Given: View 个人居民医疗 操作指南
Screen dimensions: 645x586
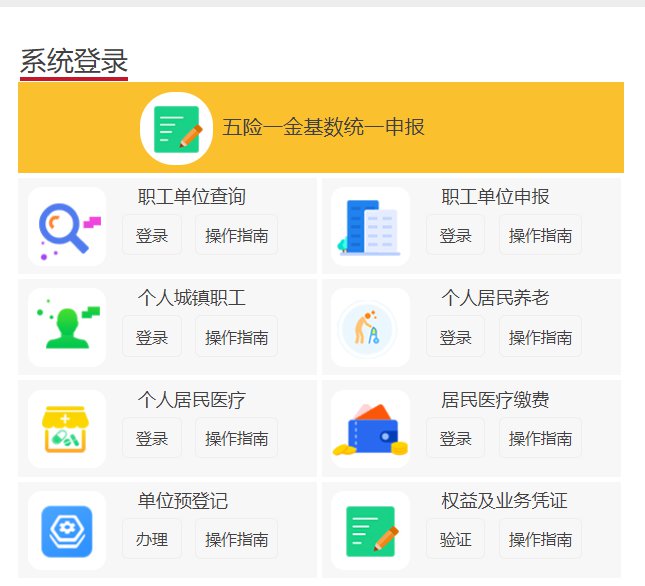Looking at the screenshot, I should (x=237, y=439).
